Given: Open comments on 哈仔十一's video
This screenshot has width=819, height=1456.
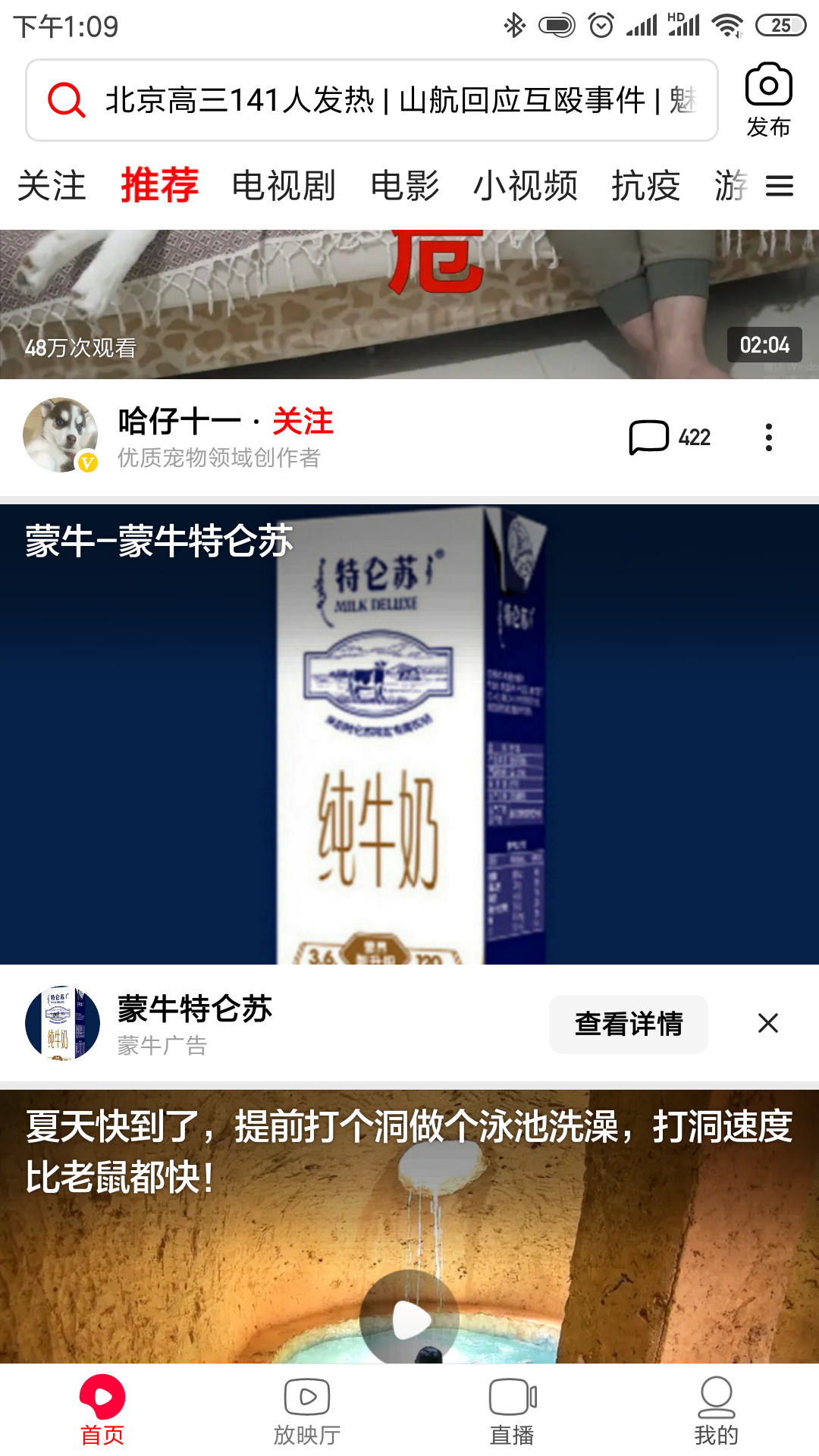Looking at the screenshot, I should pyautogui.click(x=670, y=438).
